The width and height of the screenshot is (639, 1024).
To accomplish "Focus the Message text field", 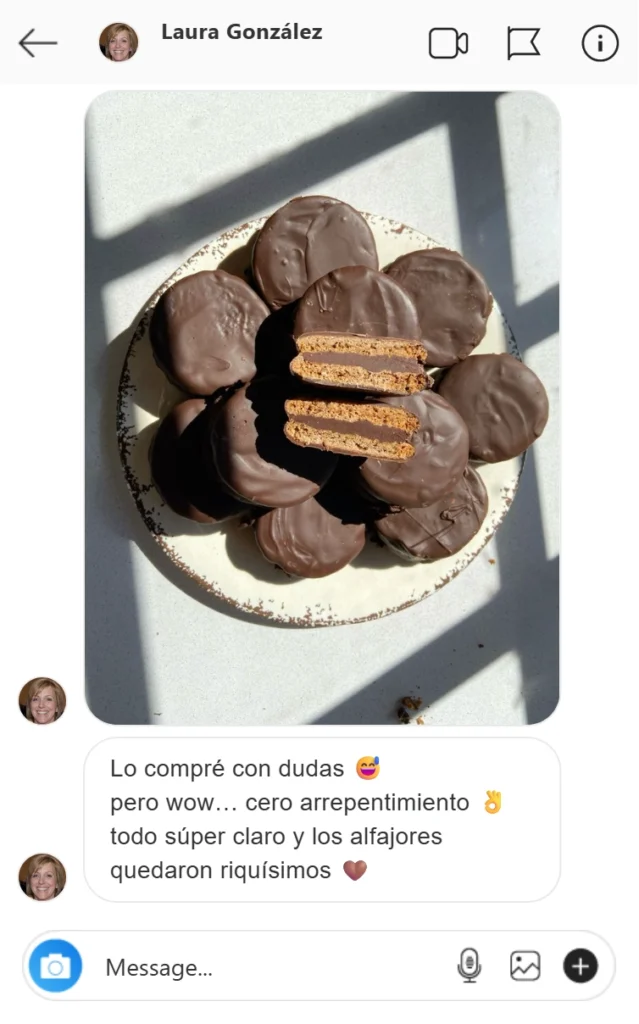I will 270,967.
